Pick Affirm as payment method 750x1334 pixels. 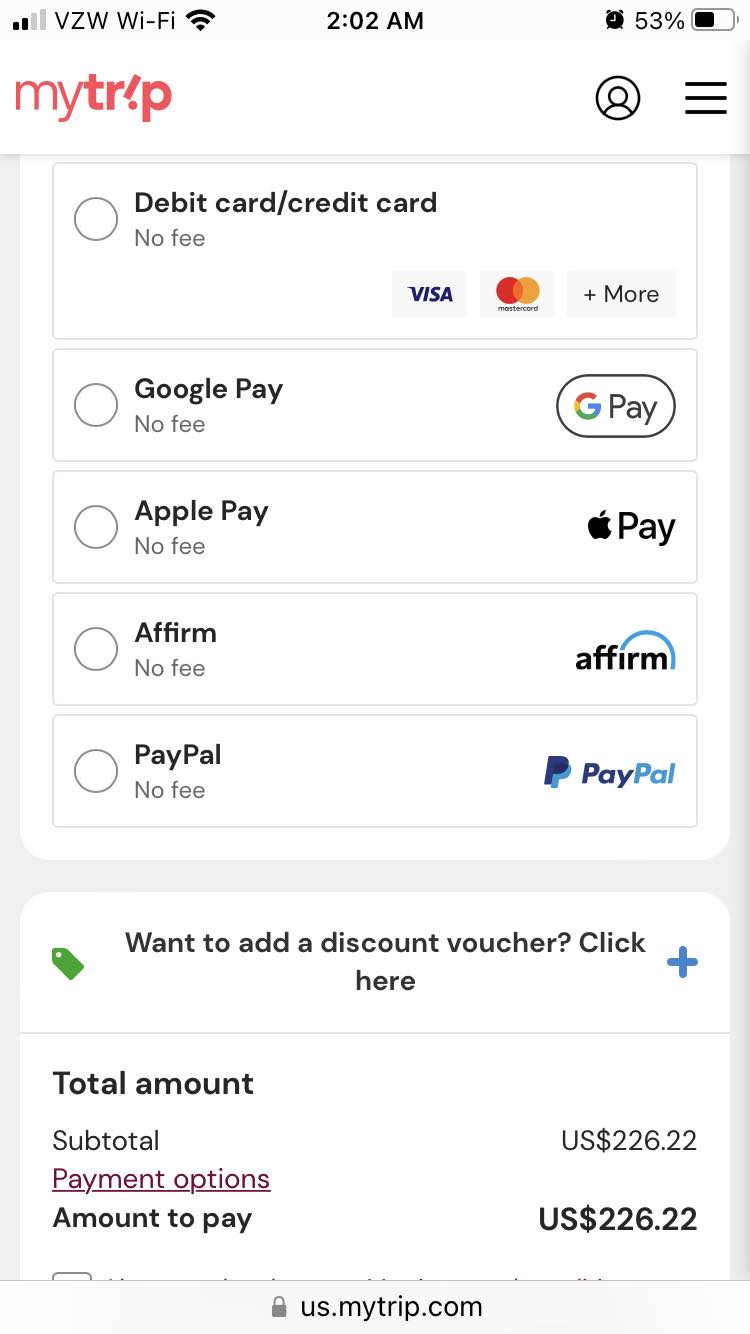point(97,649)
